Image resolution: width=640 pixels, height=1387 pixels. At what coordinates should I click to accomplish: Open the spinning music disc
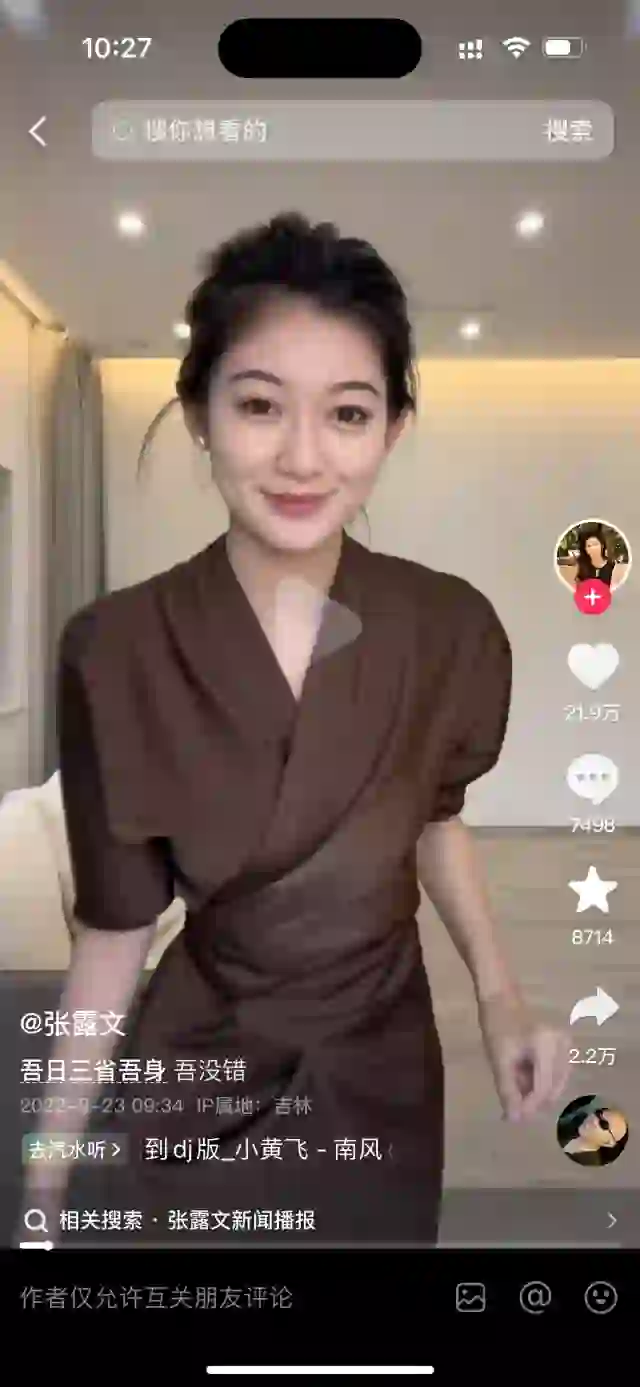[592, 1131]
